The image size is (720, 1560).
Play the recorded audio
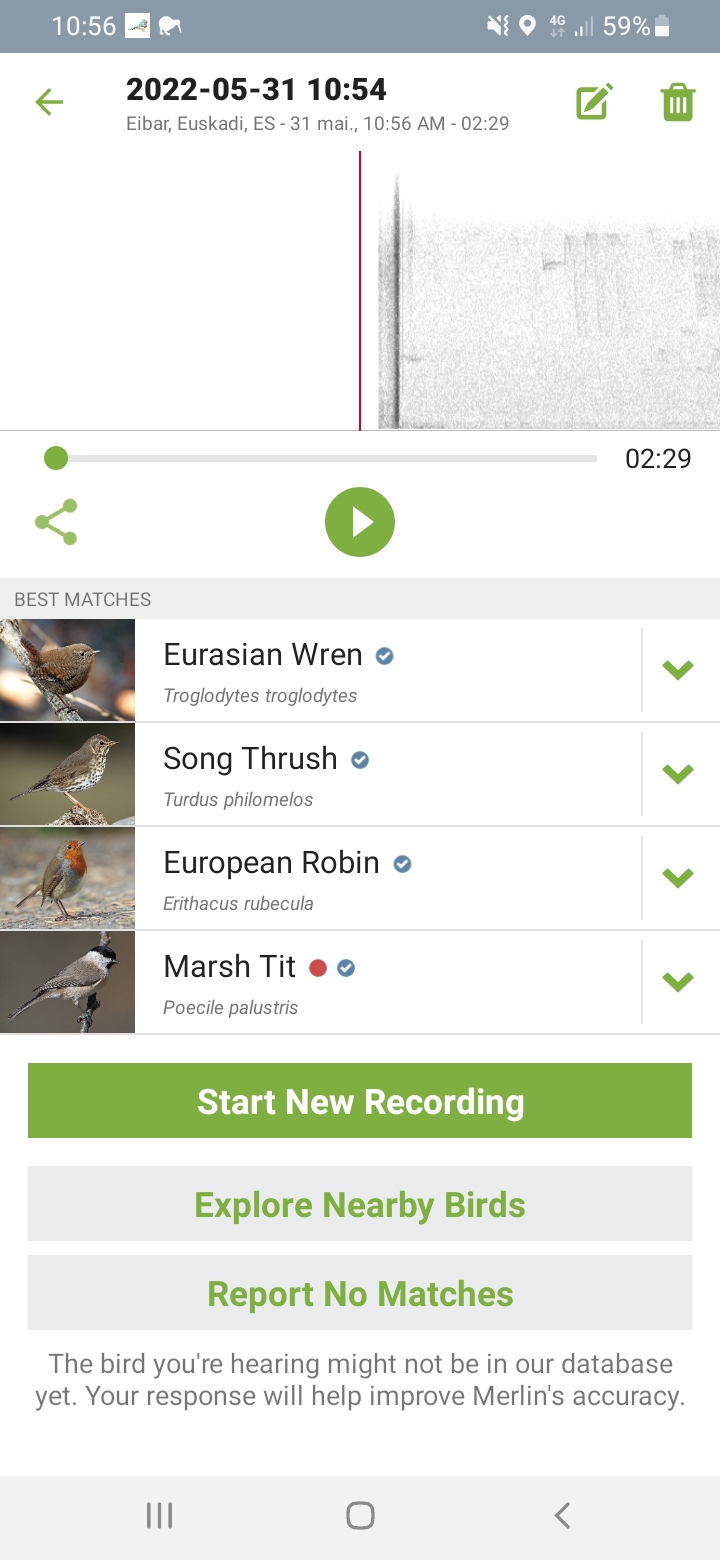click(360, 522)
